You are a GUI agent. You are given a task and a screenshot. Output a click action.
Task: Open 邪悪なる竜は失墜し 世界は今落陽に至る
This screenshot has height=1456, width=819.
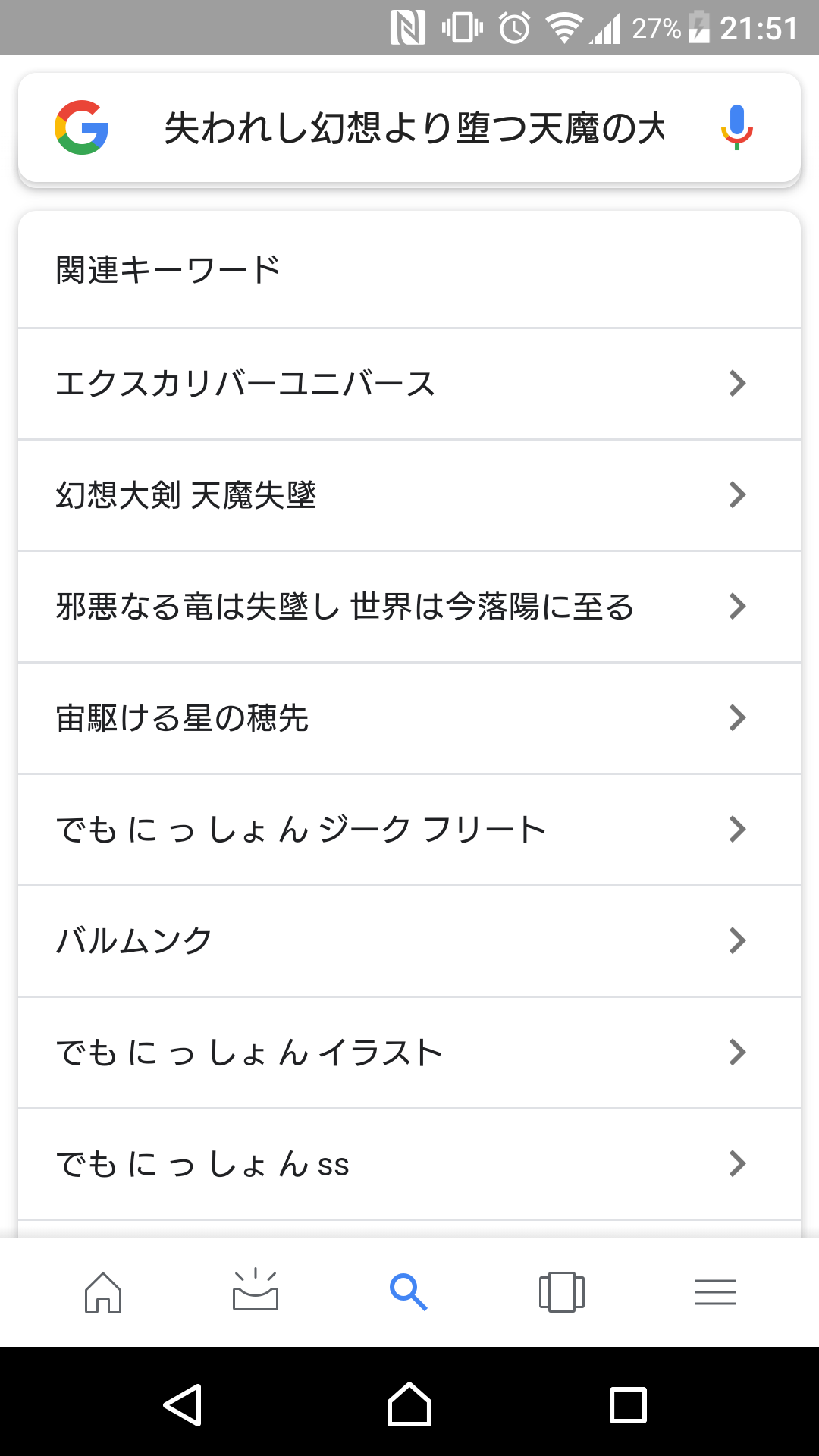pyautogui.click(x=409, y=607)
